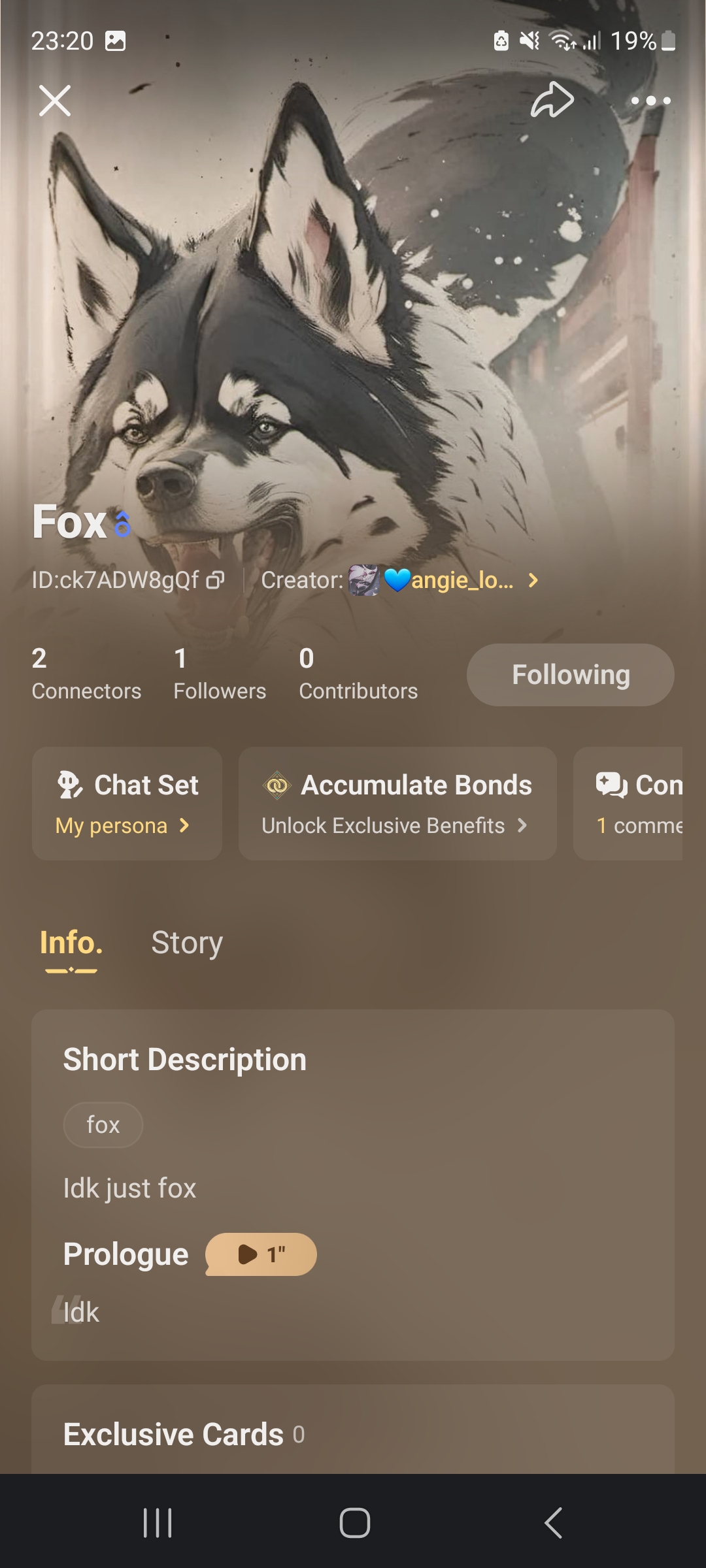This screenshot has width=706, height=1568.
Task: View the Followers list
Action: coord(220,674)
